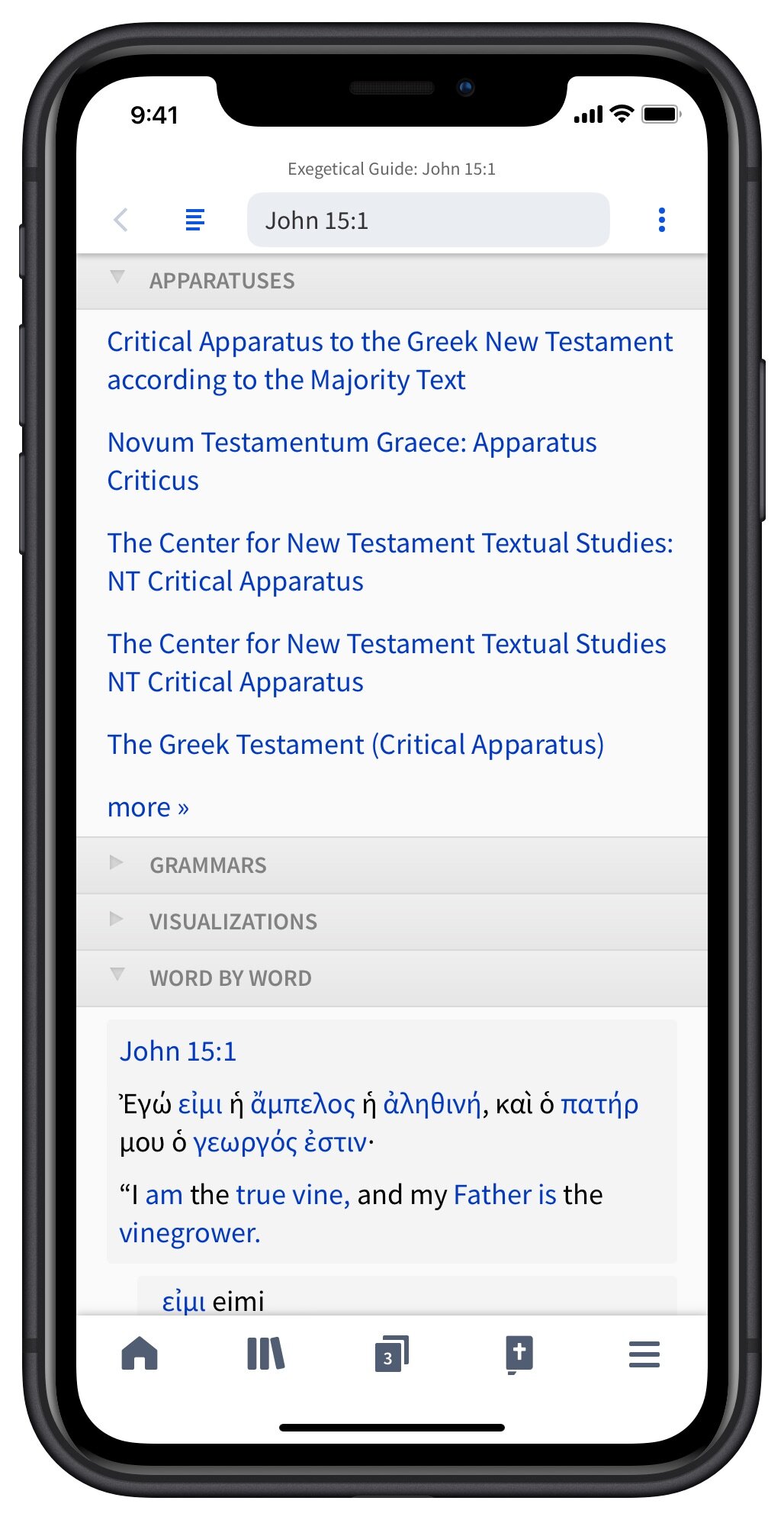Open the Library books tab

pos(265,1354)
